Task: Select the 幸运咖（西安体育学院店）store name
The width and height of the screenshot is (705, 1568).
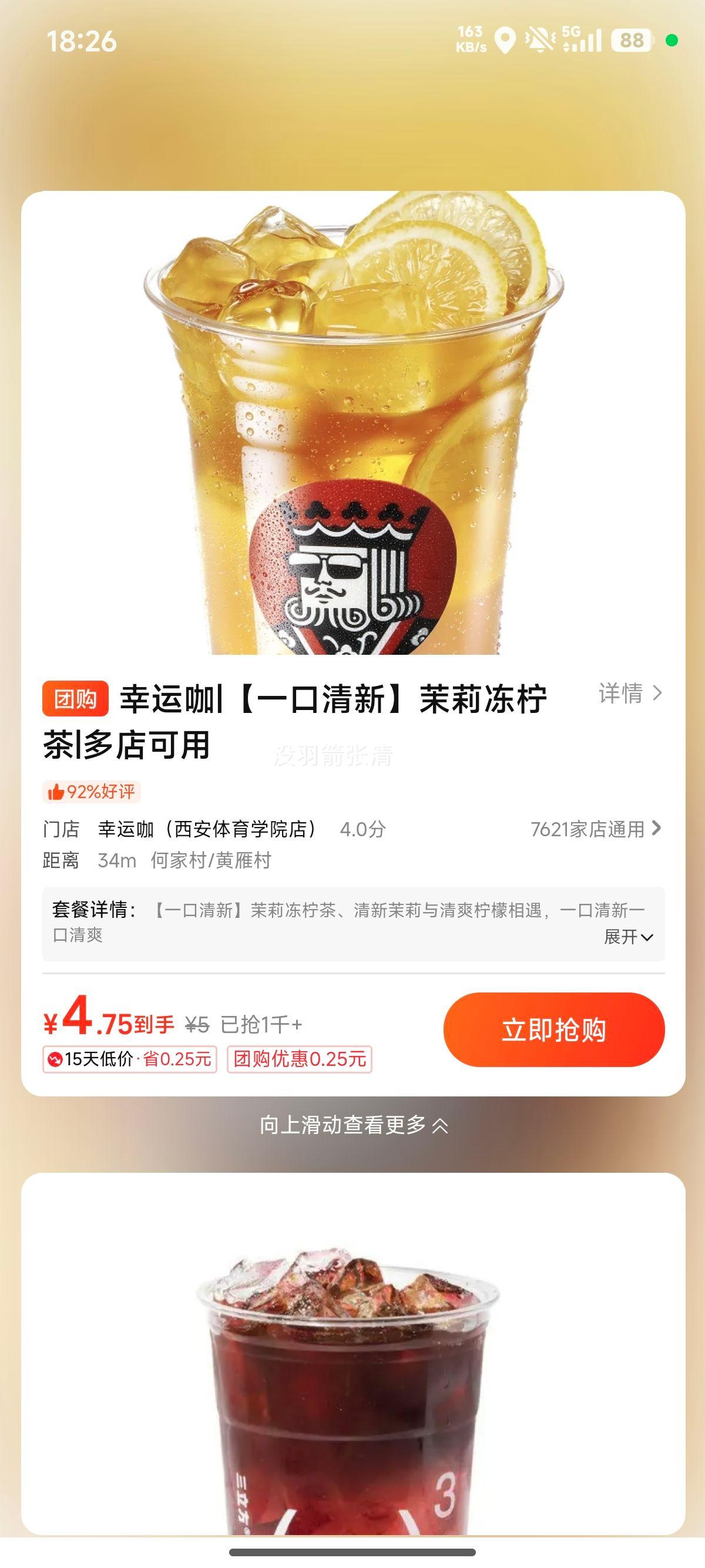Action: [209, 829]
